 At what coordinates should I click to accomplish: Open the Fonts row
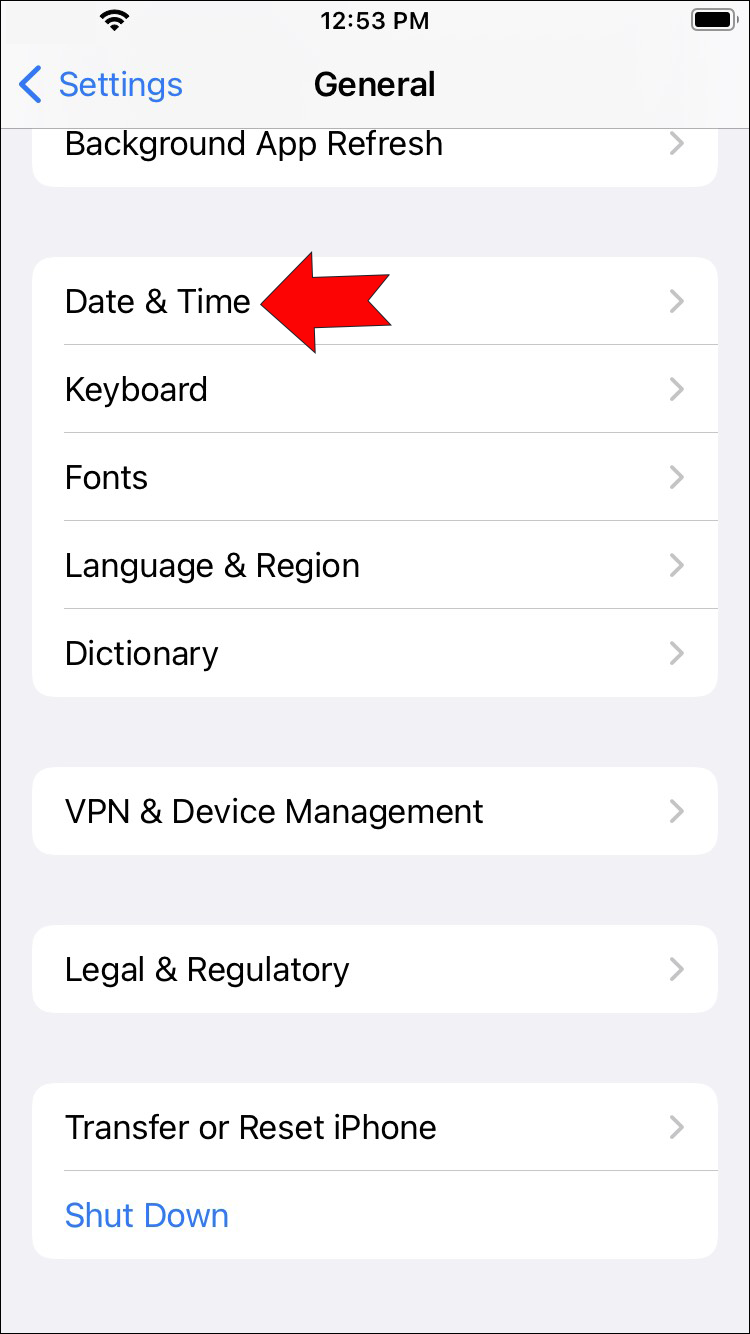pyautogui.click(x=374, y=478)
